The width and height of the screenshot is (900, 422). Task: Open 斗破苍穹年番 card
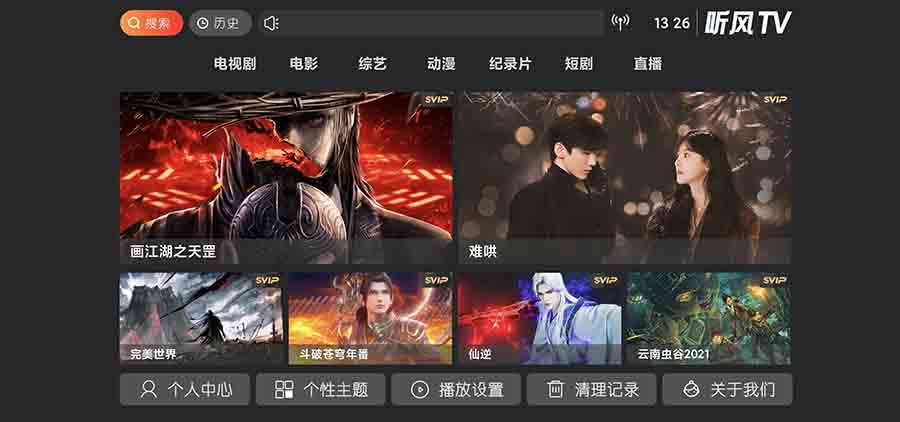click(370, 318)
